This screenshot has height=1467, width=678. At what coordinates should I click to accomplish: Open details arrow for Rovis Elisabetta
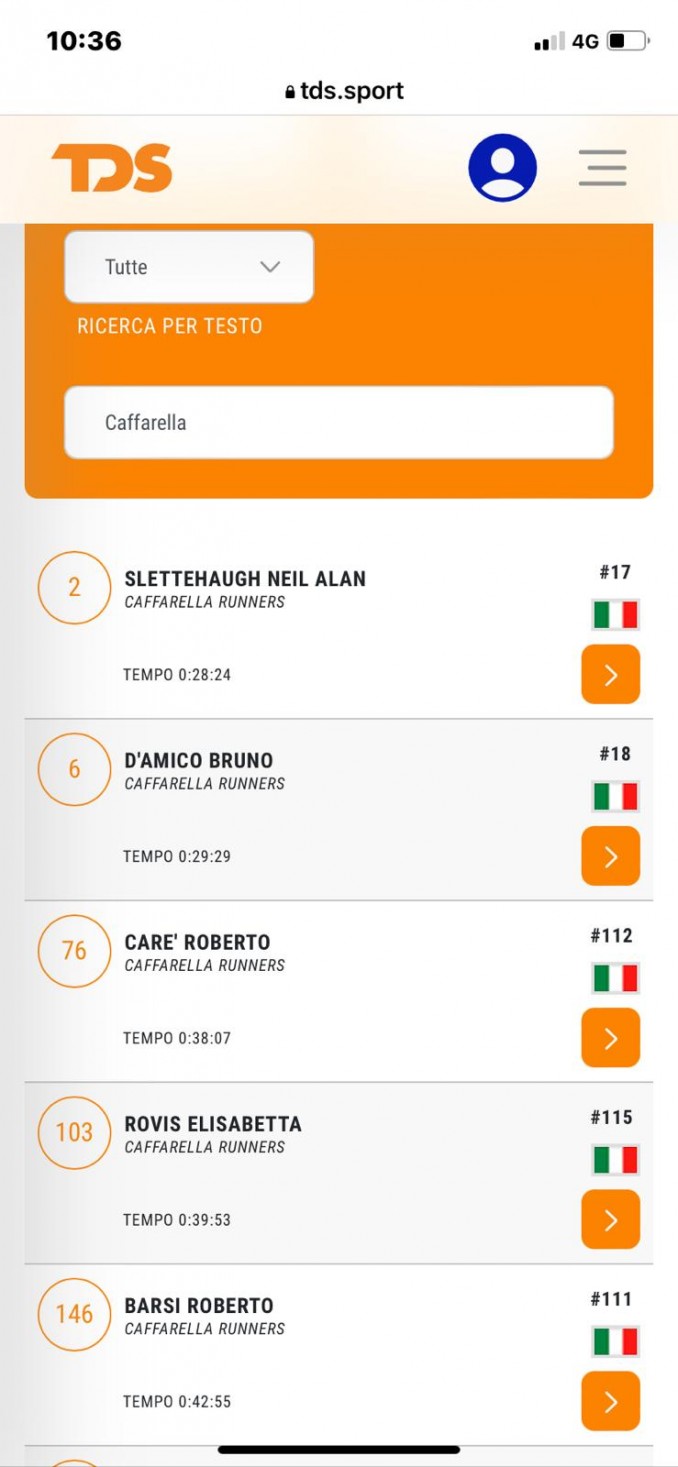click(x=610, y=1220)
